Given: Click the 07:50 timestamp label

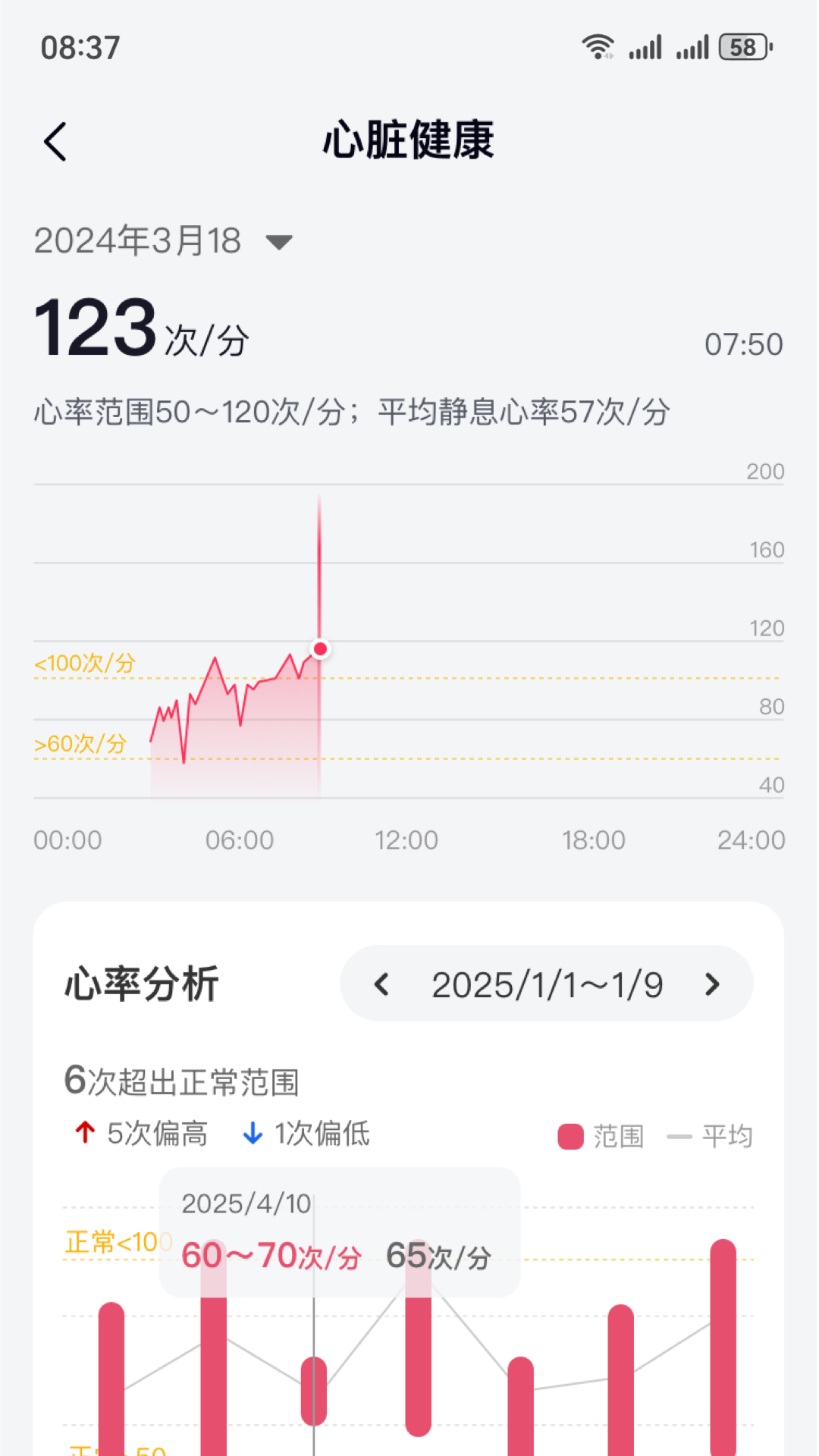Looking at the screenshot, I should click(x=745, y=344).
